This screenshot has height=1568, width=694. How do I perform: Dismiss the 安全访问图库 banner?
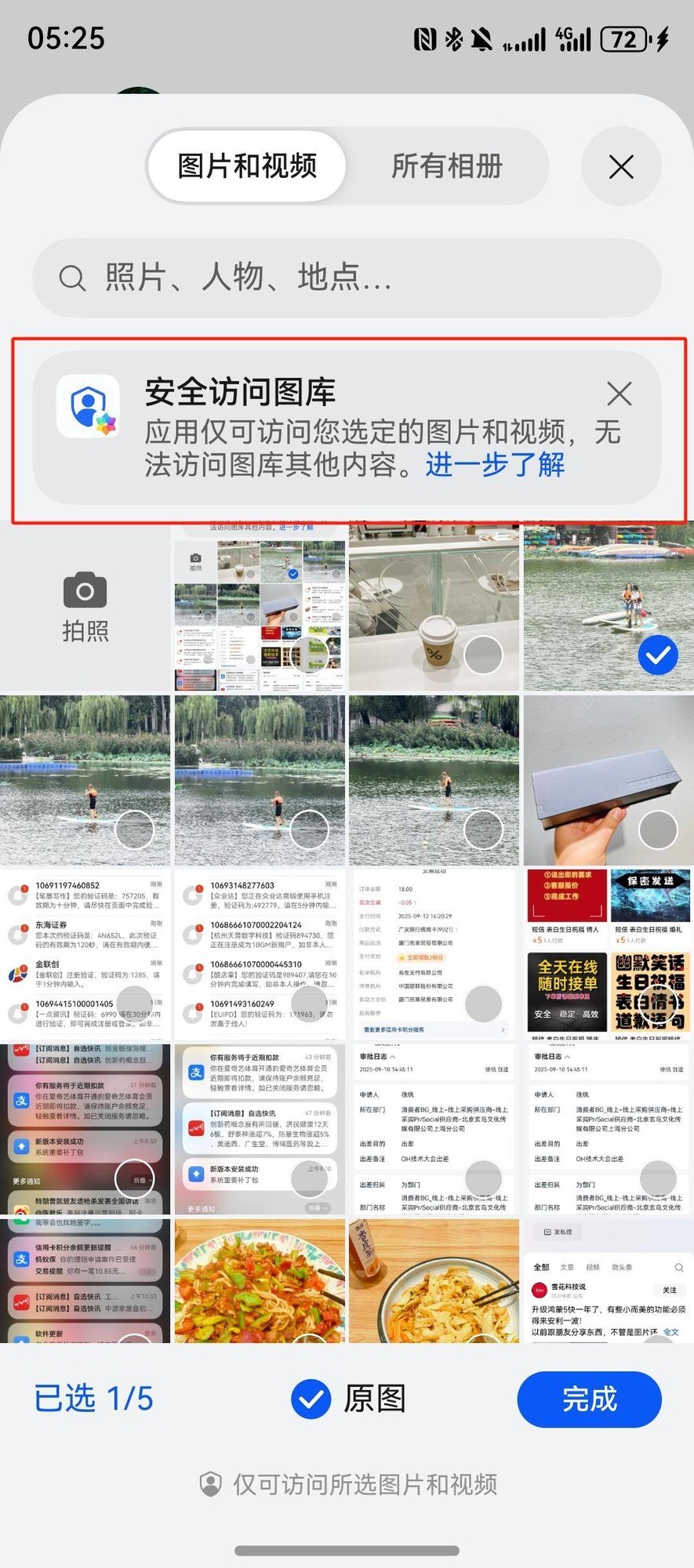tap(620, 394)
